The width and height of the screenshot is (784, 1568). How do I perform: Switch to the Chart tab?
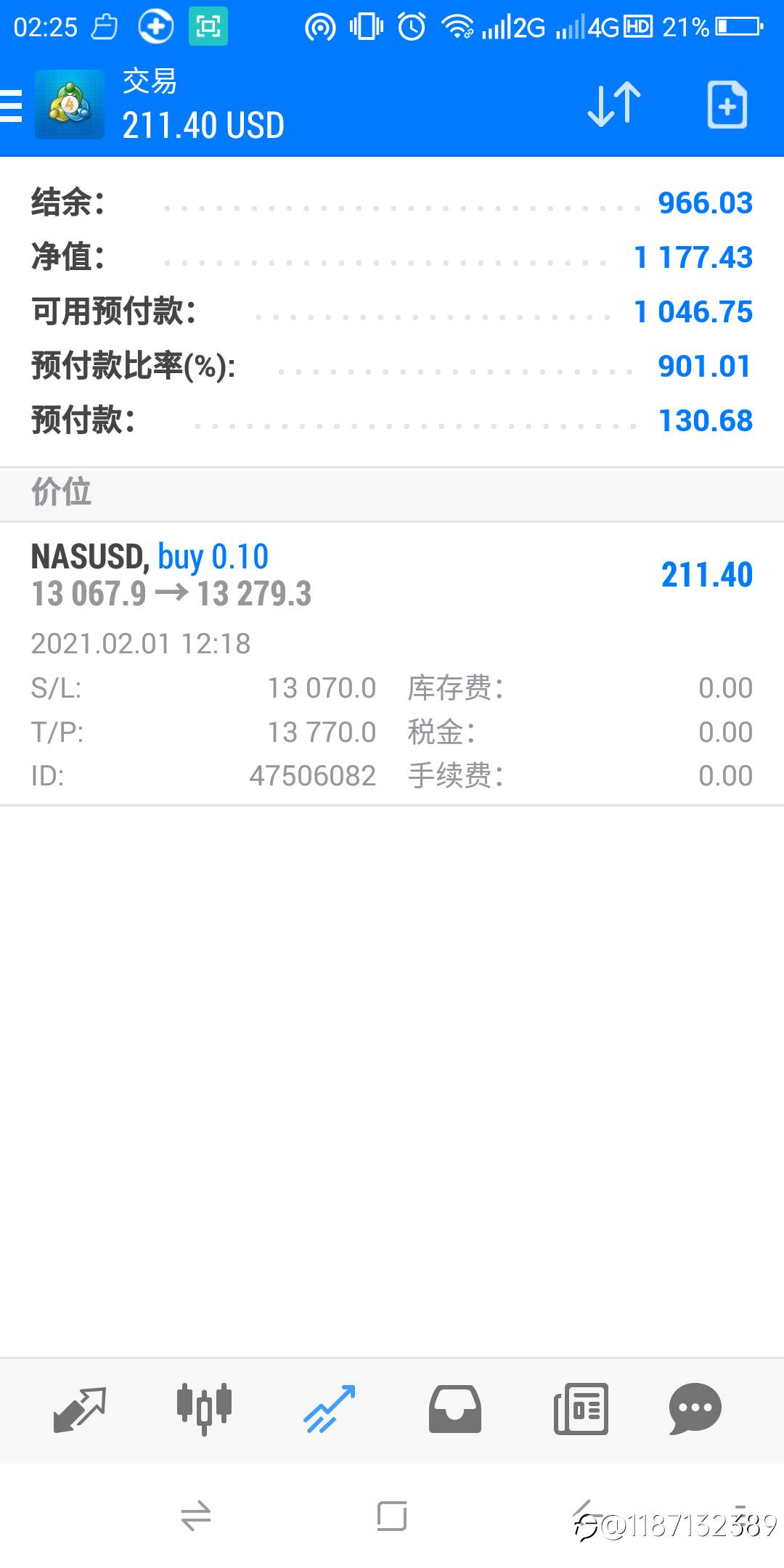(x=204, y=1409)
